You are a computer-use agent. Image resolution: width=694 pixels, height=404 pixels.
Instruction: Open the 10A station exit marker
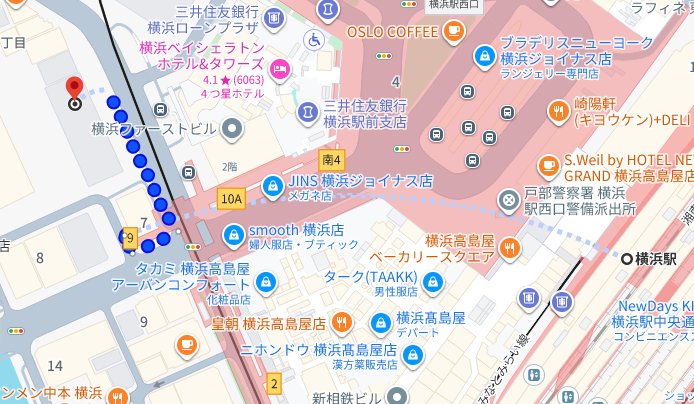[x=232, y=199]
